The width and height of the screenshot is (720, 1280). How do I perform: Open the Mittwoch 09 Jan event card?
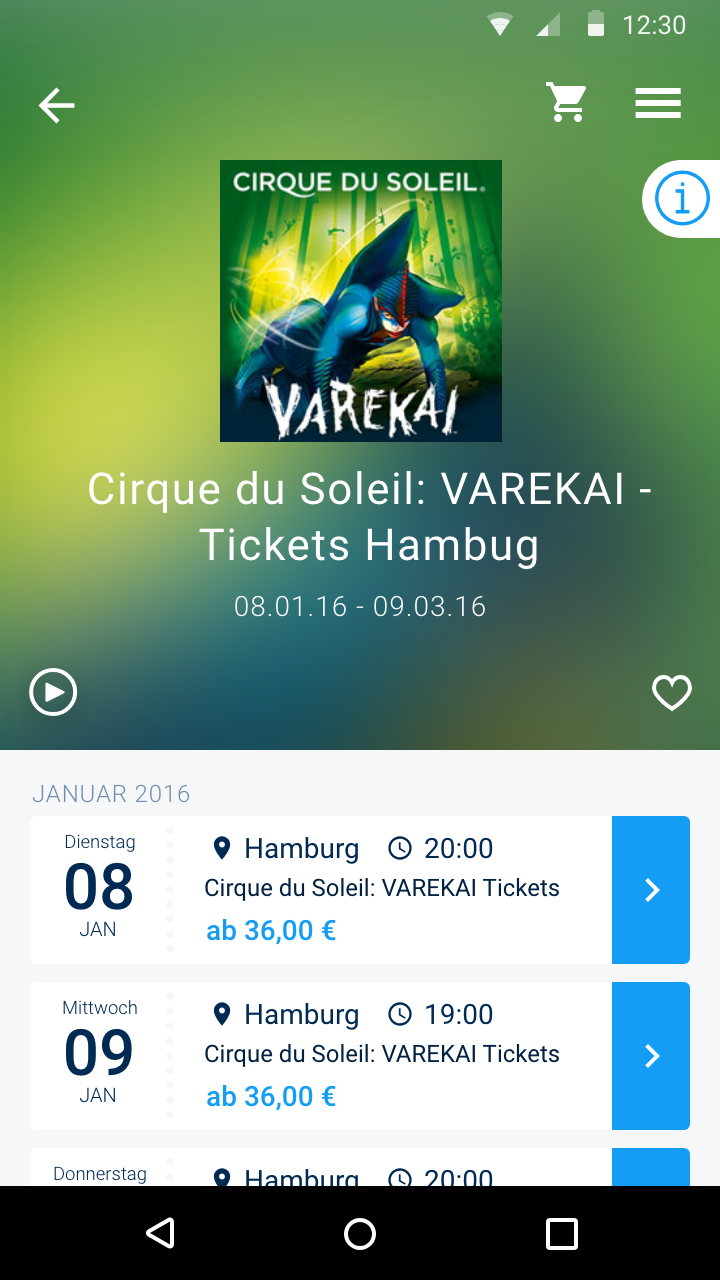[320, 1056]
